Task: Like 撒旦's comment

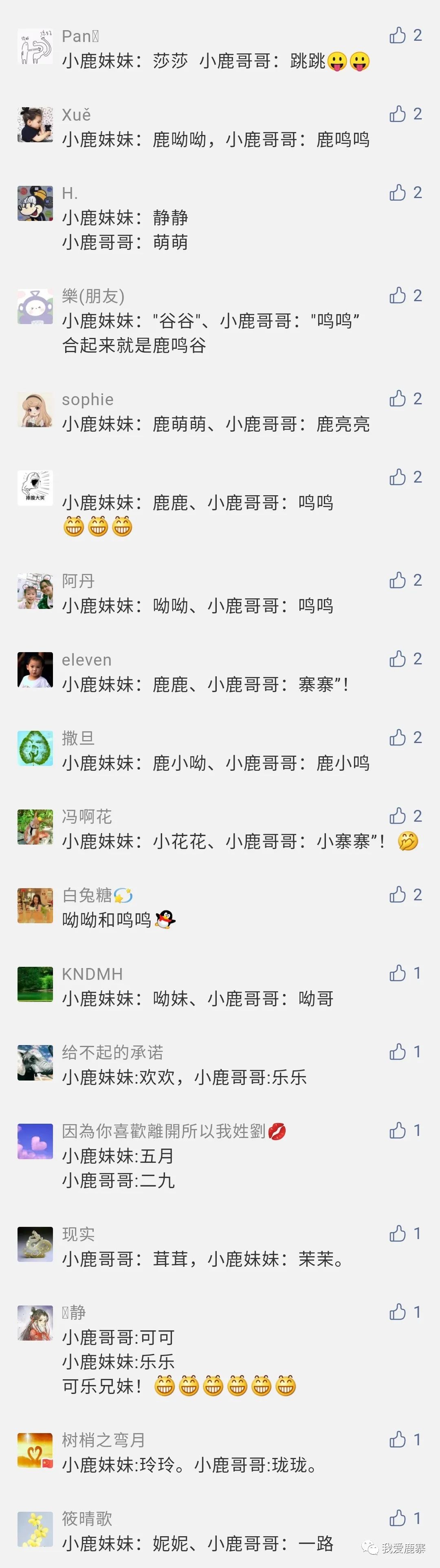Action: [x=398, y=737]
